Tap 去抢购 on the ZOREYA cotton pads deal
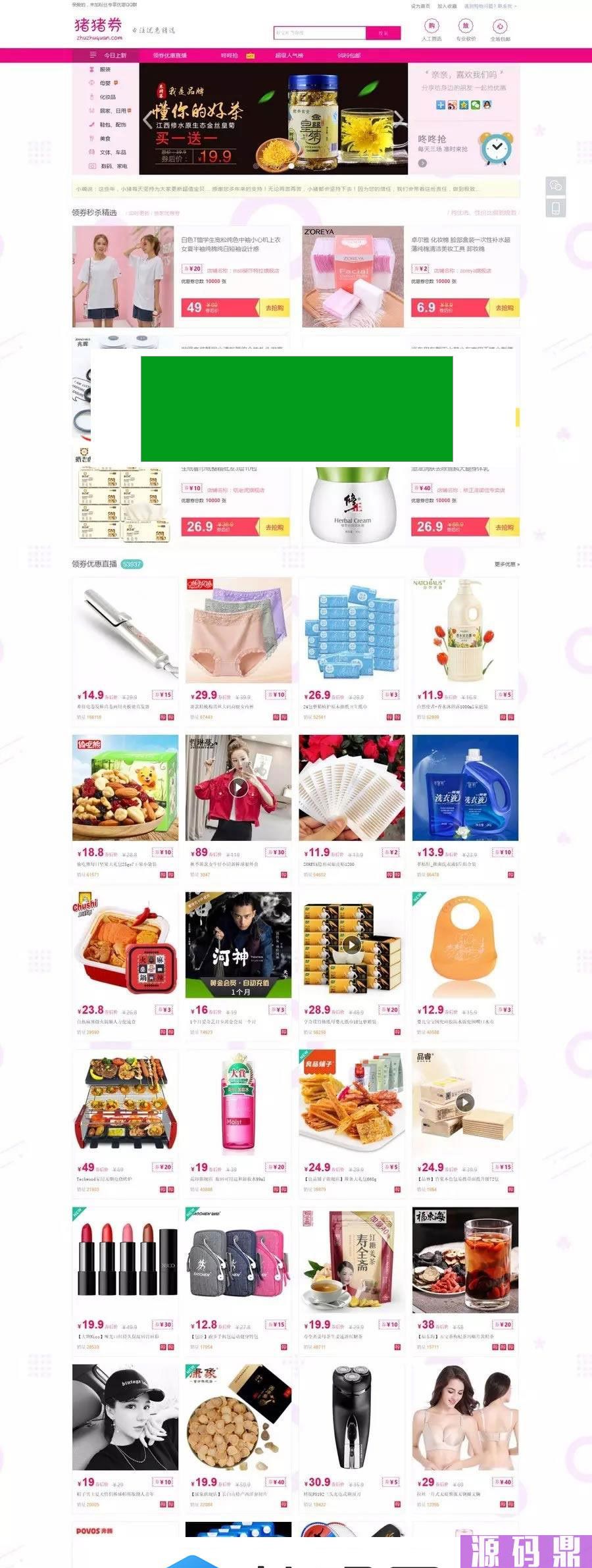The image size is (592, 1568). pos(505,308)
